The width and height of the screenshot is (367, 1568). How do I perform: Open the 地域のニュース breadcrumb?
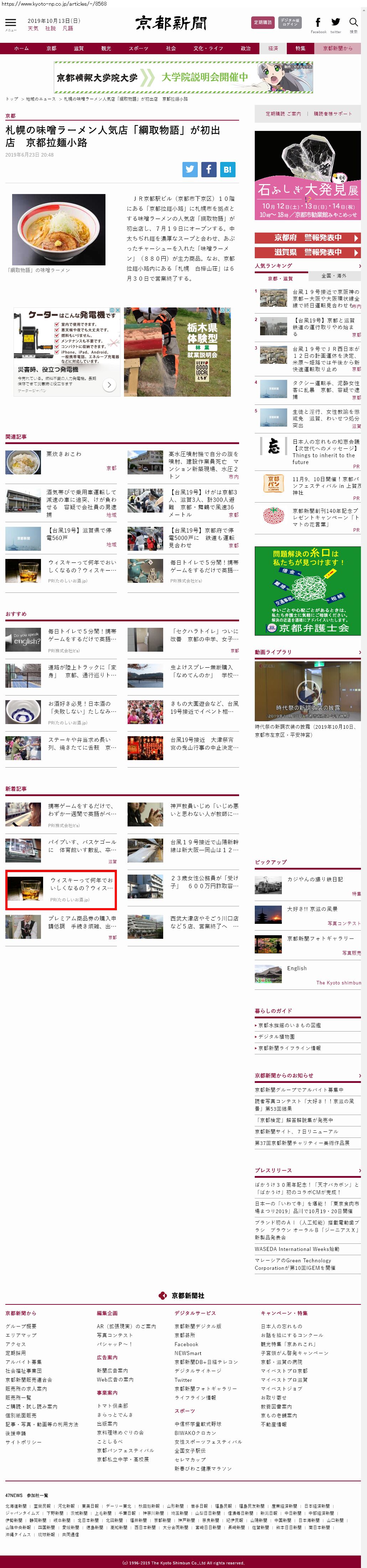tap(41, 98)
